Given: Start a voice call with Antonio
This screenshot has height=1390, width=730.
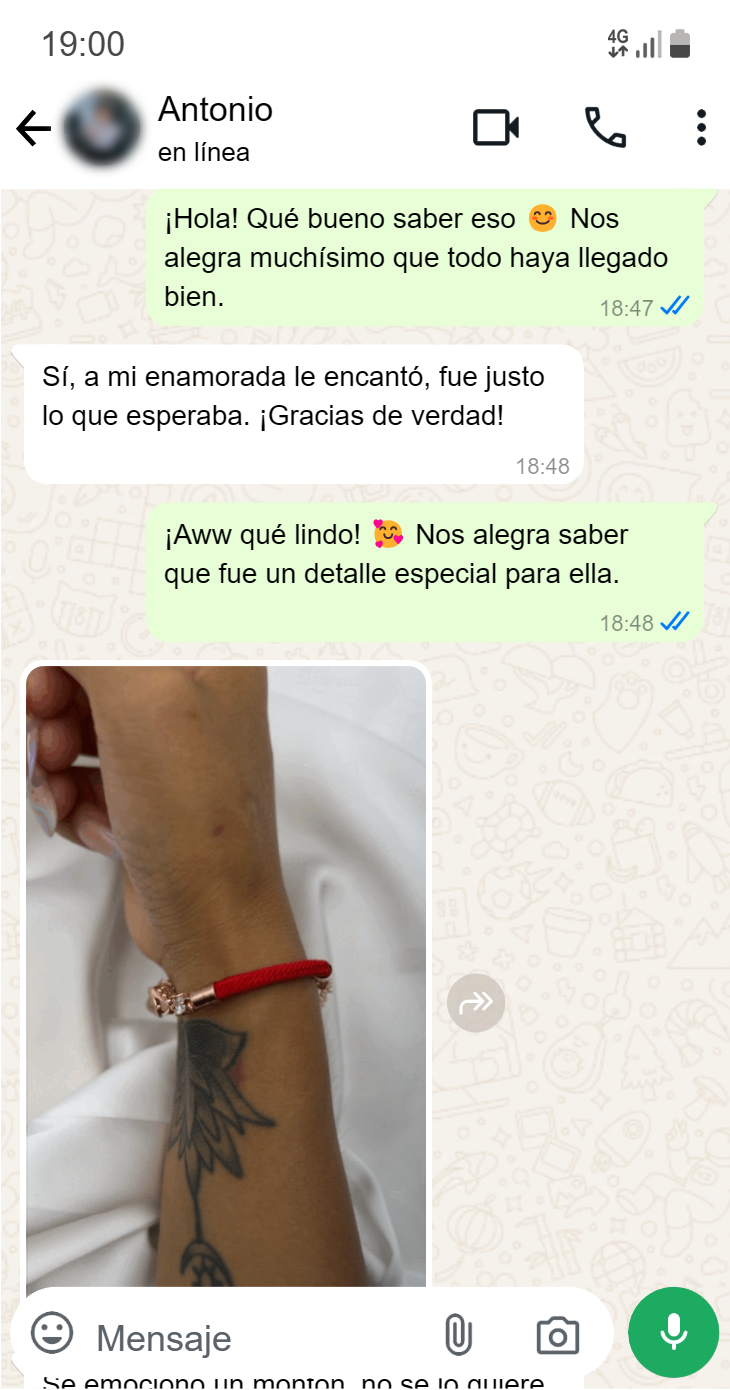Looking at the screenshot, I should pyautogui.click(x=605, y=128).
